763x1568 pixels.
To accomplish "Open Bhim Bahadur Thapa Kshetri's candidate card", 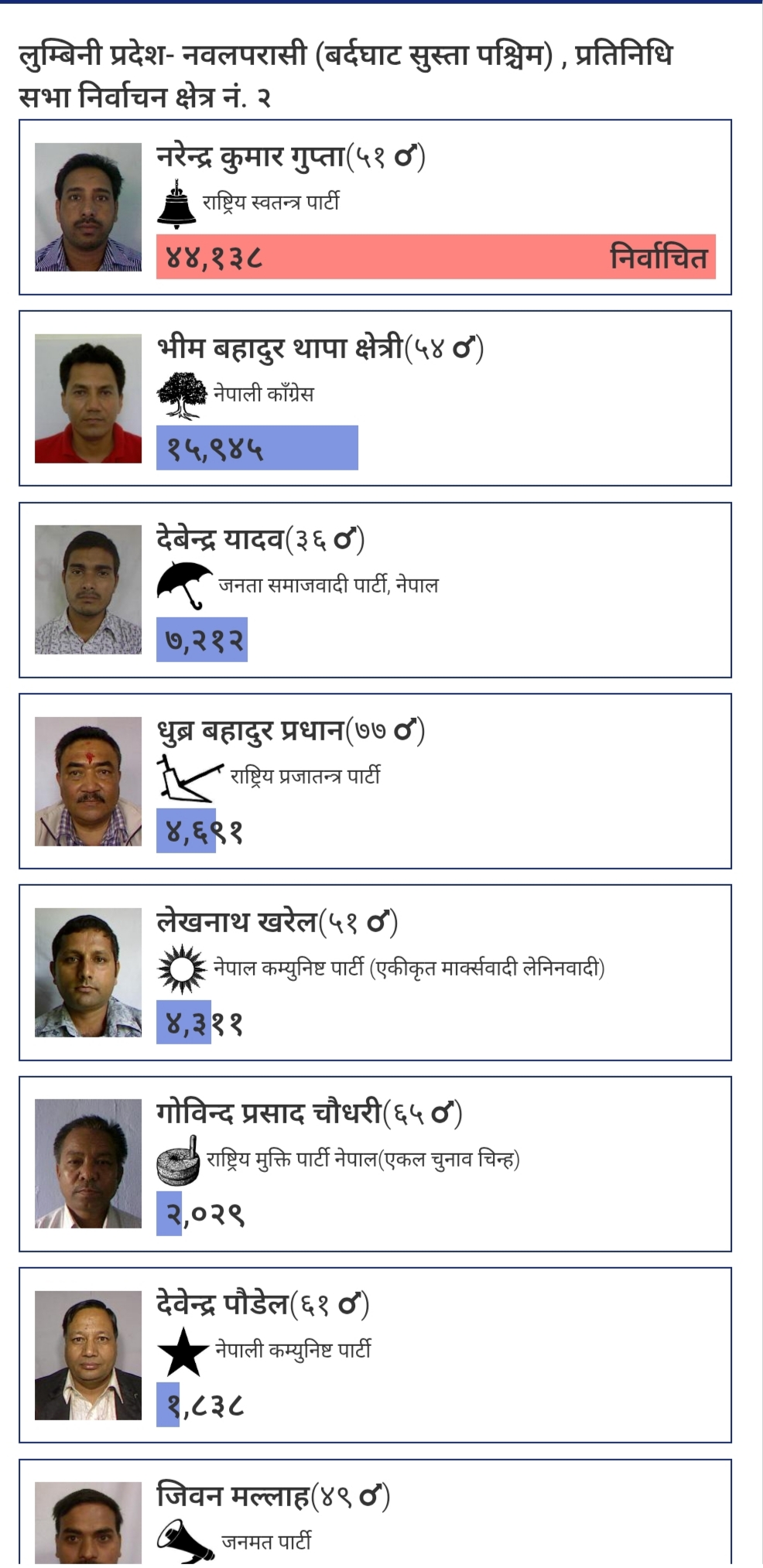I will pyautogui.click(x=375, y=398).
